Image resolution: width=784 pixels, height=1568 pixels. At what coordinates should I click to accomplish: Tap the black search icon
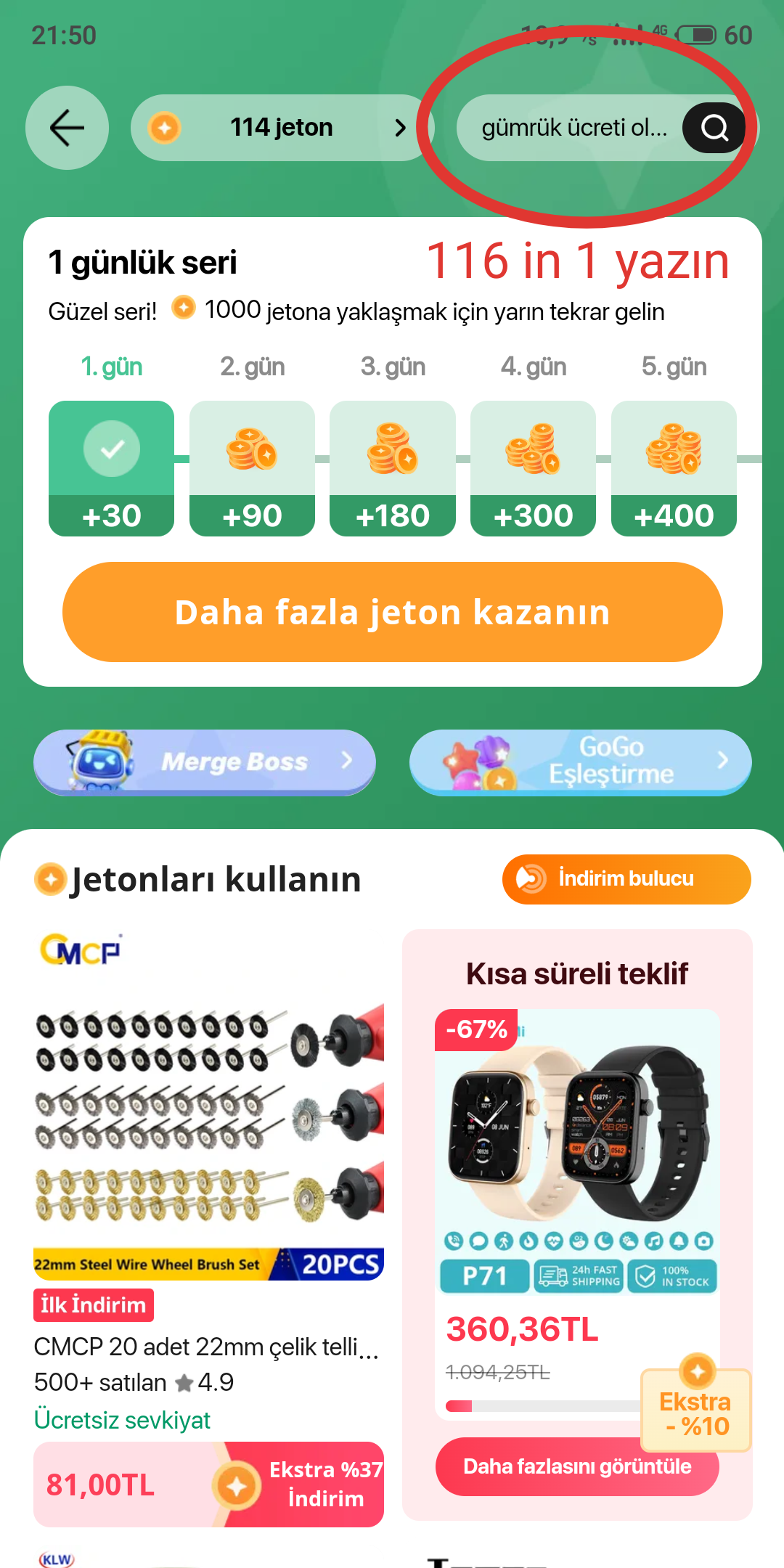tap(714, 128)
